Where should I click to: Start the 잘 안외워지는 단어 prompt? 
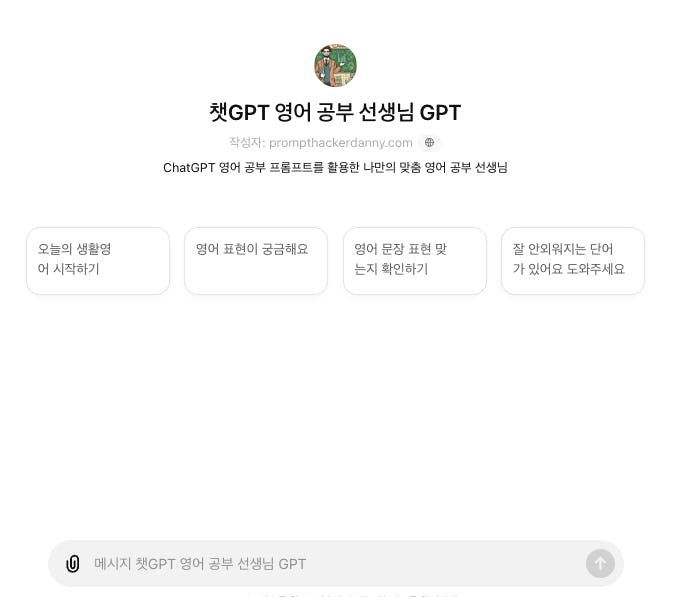[x=572, y=260]
